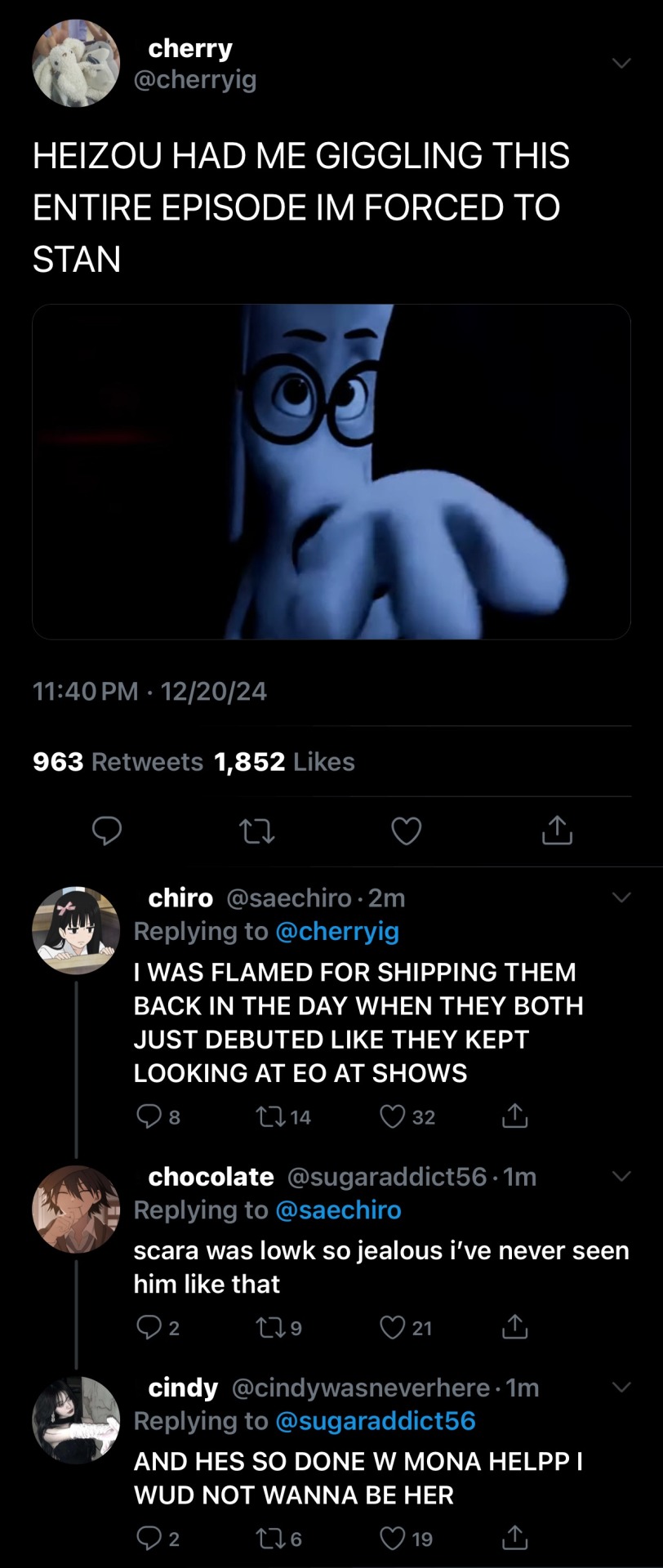Open options chevron on chocolate's reply
663x1568 pixels.
(621, 1176)
